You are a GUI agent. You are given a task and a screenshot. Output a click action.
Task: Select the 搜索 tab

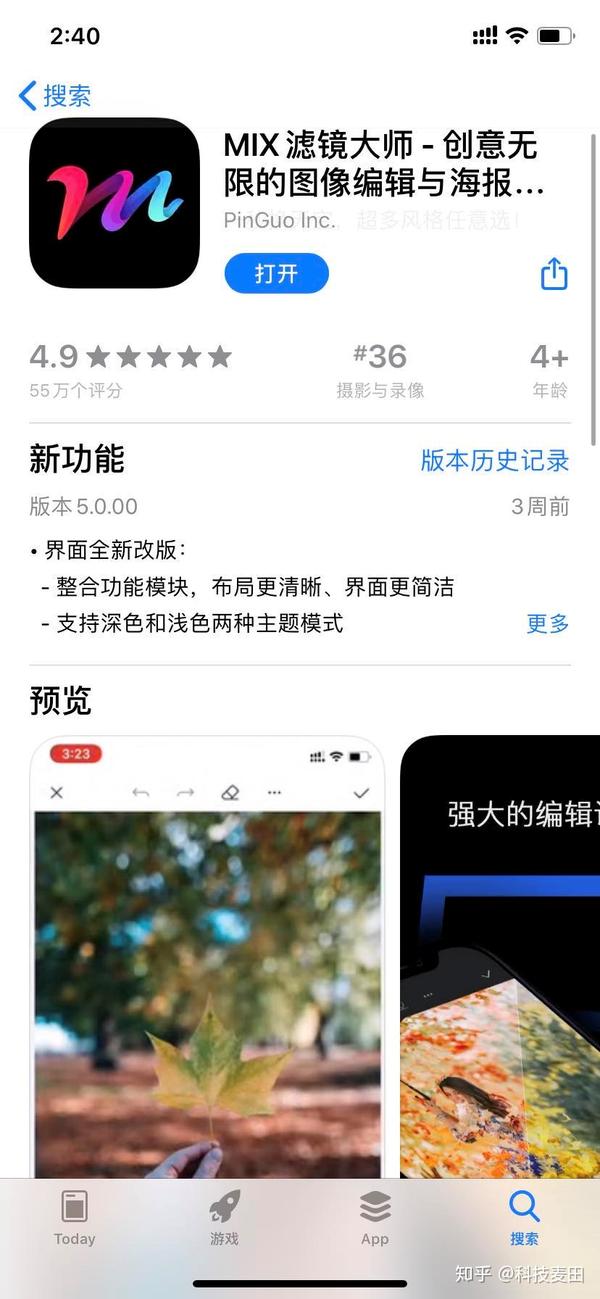point(524,1218)
